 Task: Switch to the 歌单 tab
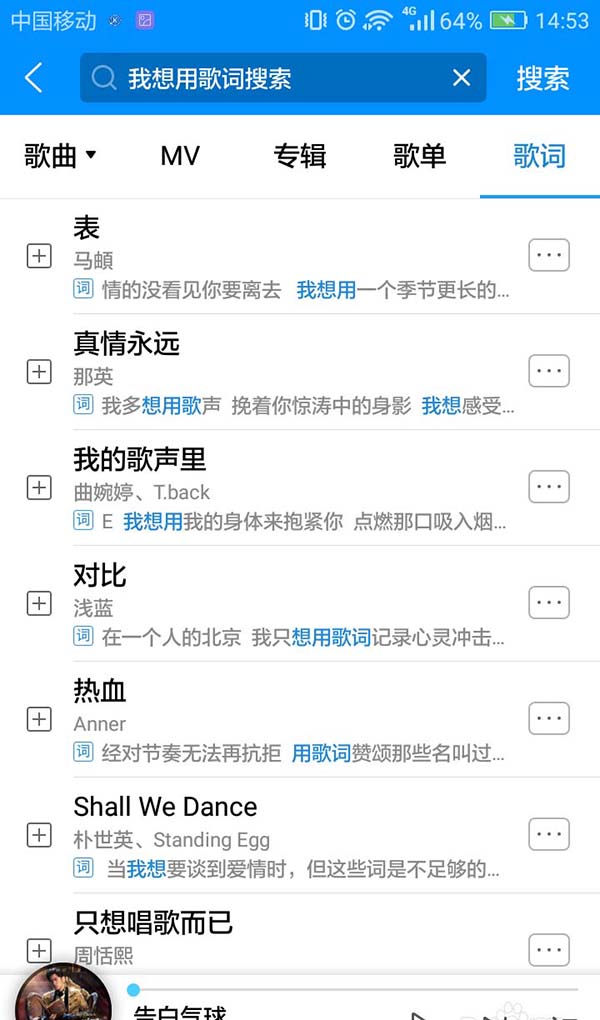point(419,156)
